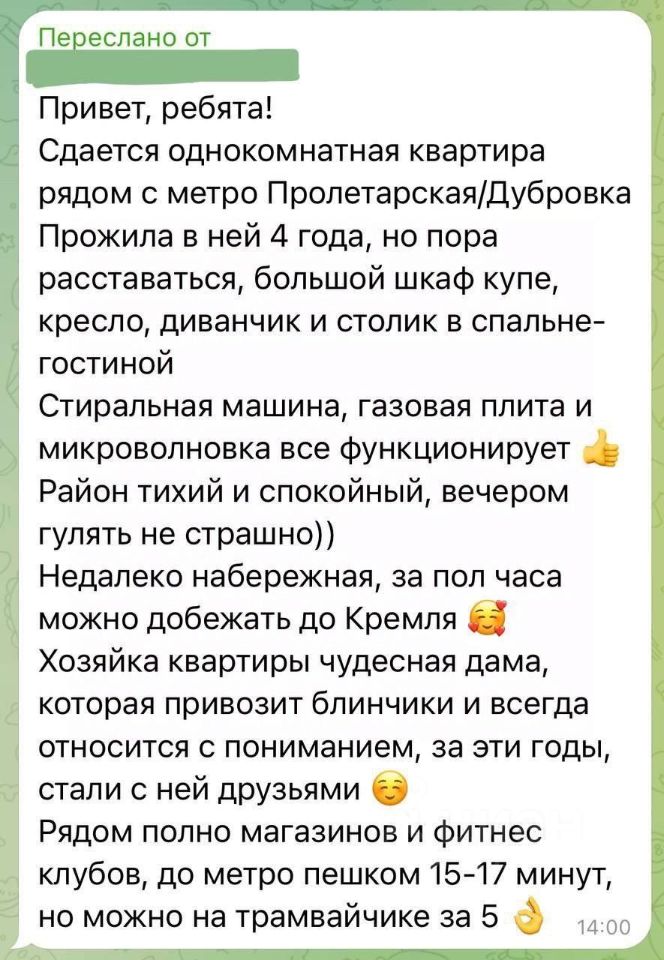Open the forwarded message's original sender
This screenshot has height=960, width=664.
click(x=167, y=66)
